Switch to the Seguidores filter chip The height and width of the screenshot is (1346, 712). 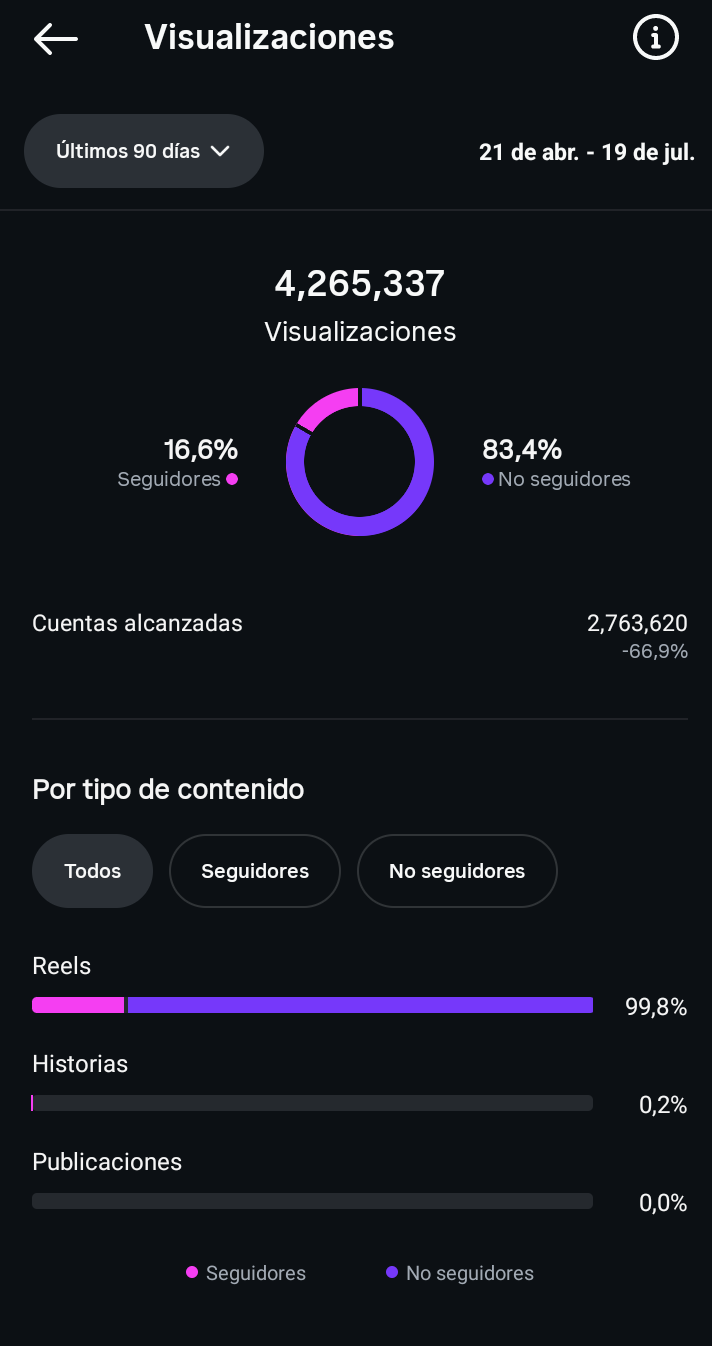pyautogui.click(x=255, y=871)
